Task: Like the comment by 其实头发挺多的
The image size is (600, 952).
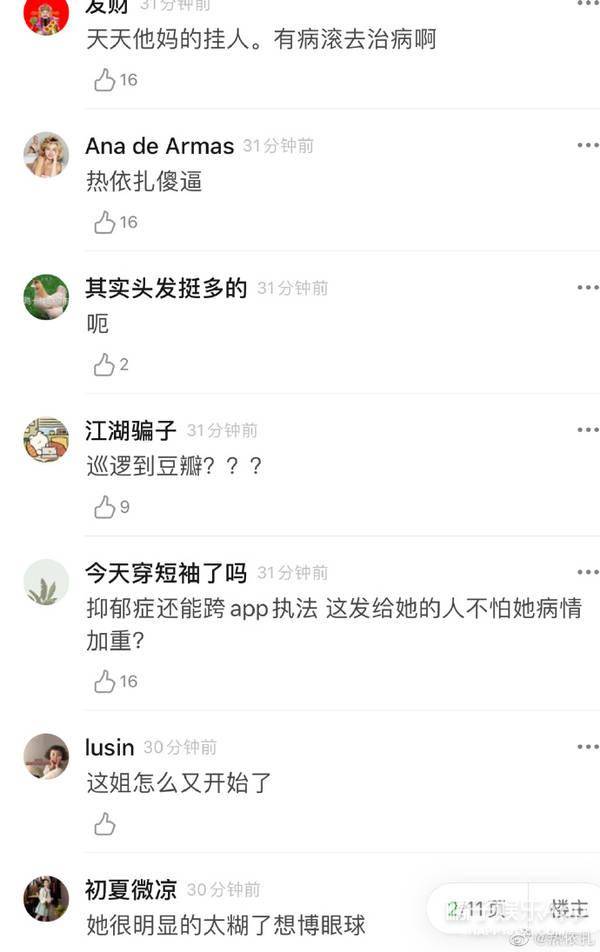Action: click(105, 365)
